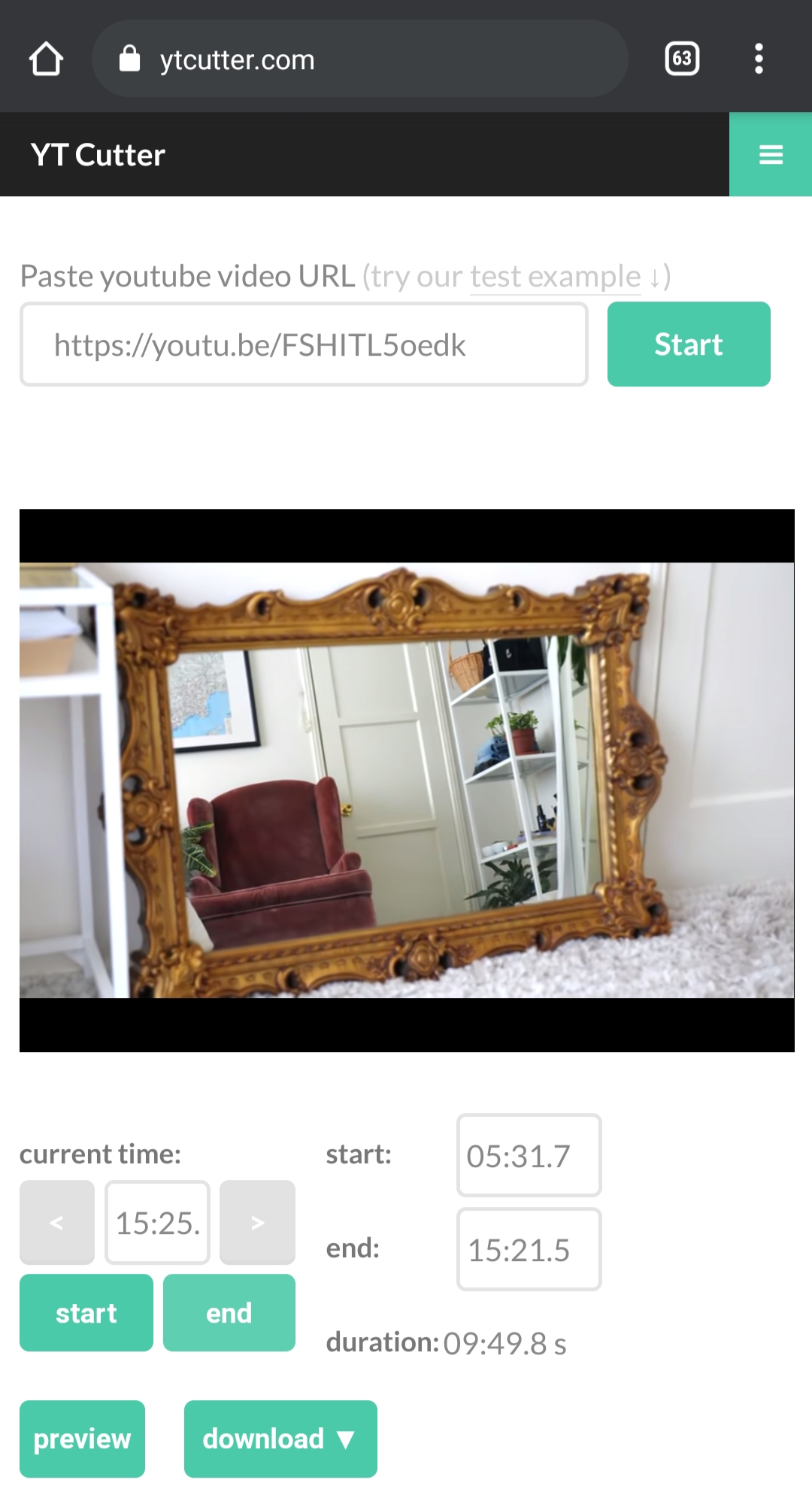Preview the selected clip
Screen dimensions: 812x1507
[x=82, y=1439]
